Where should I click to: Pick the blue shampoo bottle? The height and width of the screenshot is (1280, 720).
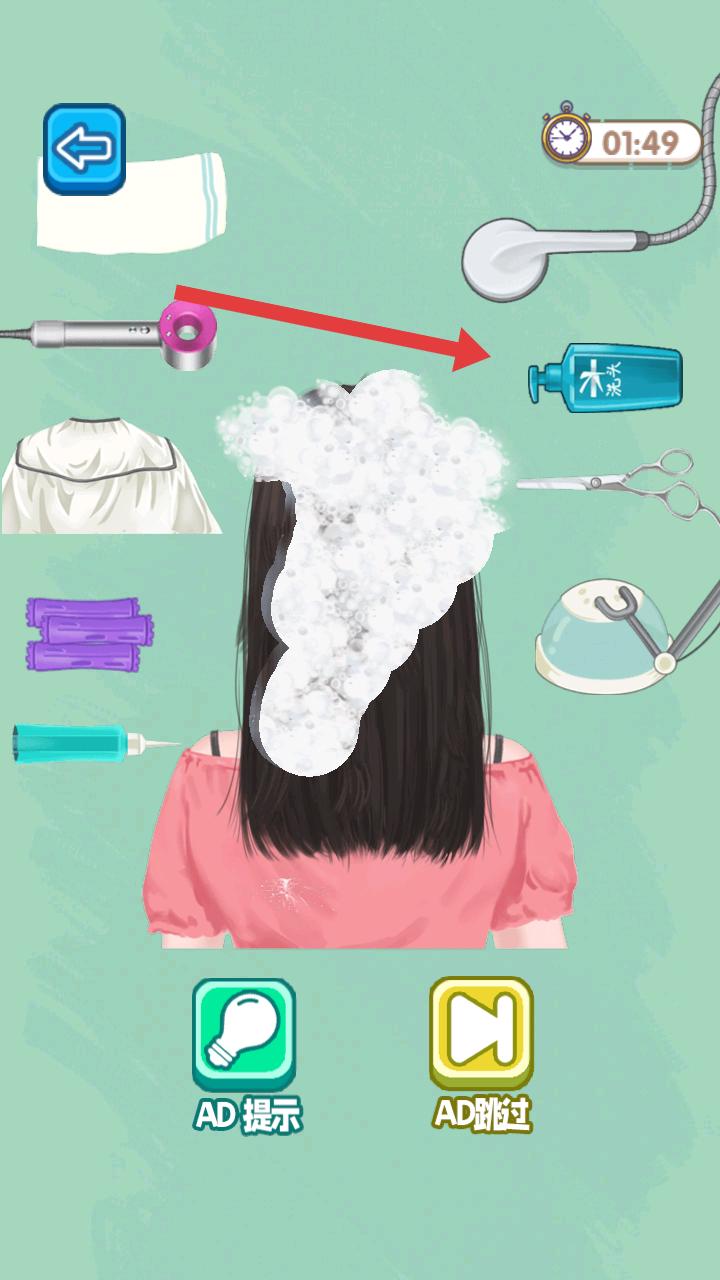[608, 377]
